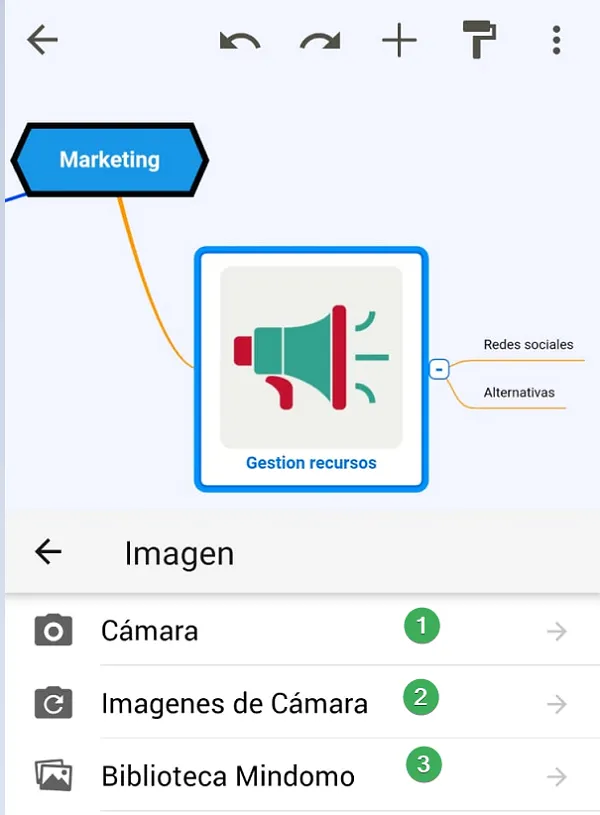Image resolution: width=600 pixels, height=815 pixels.
Task: Select the Gestion recursos topic
Action: click(311, 370)
